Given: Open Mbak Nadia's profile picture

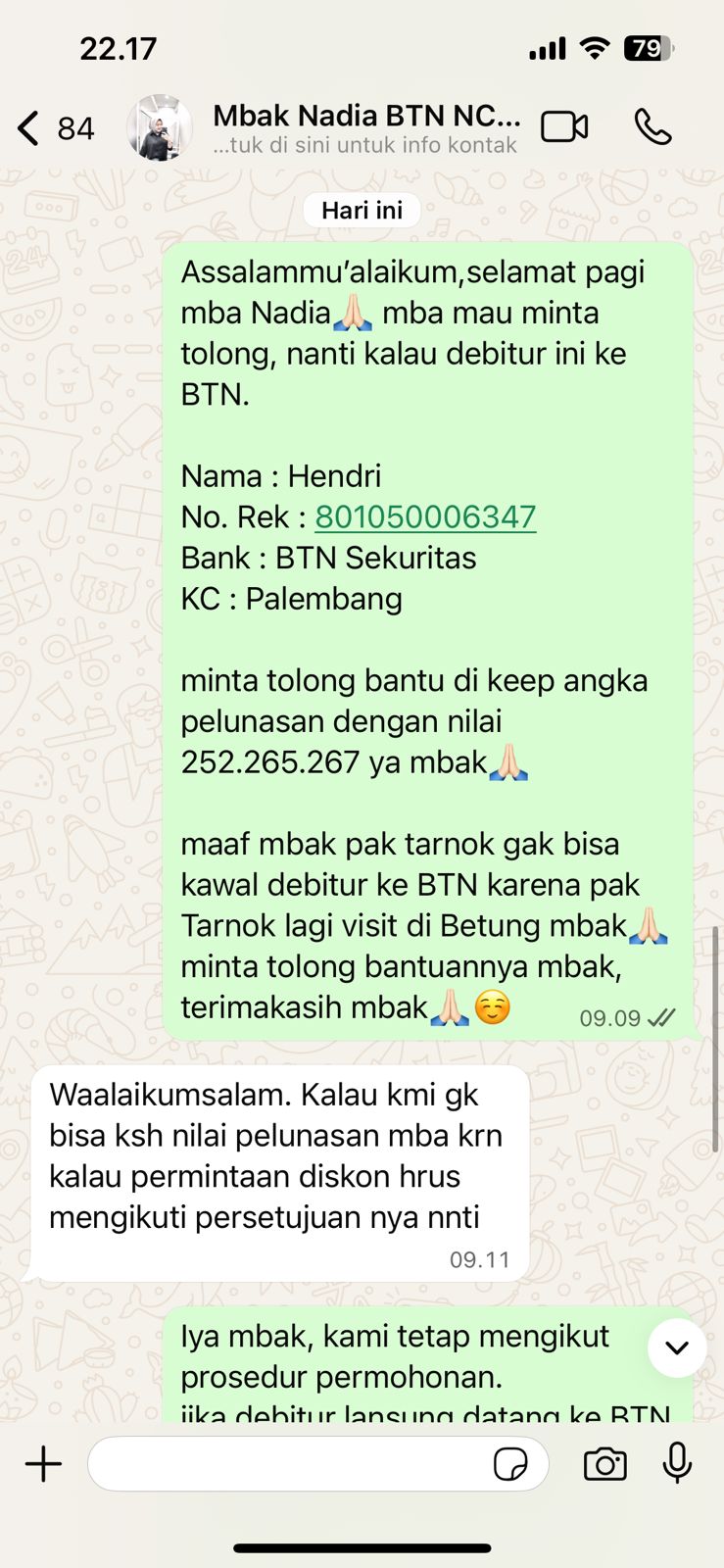Looking at the screenshot, I should coord(159,128).
